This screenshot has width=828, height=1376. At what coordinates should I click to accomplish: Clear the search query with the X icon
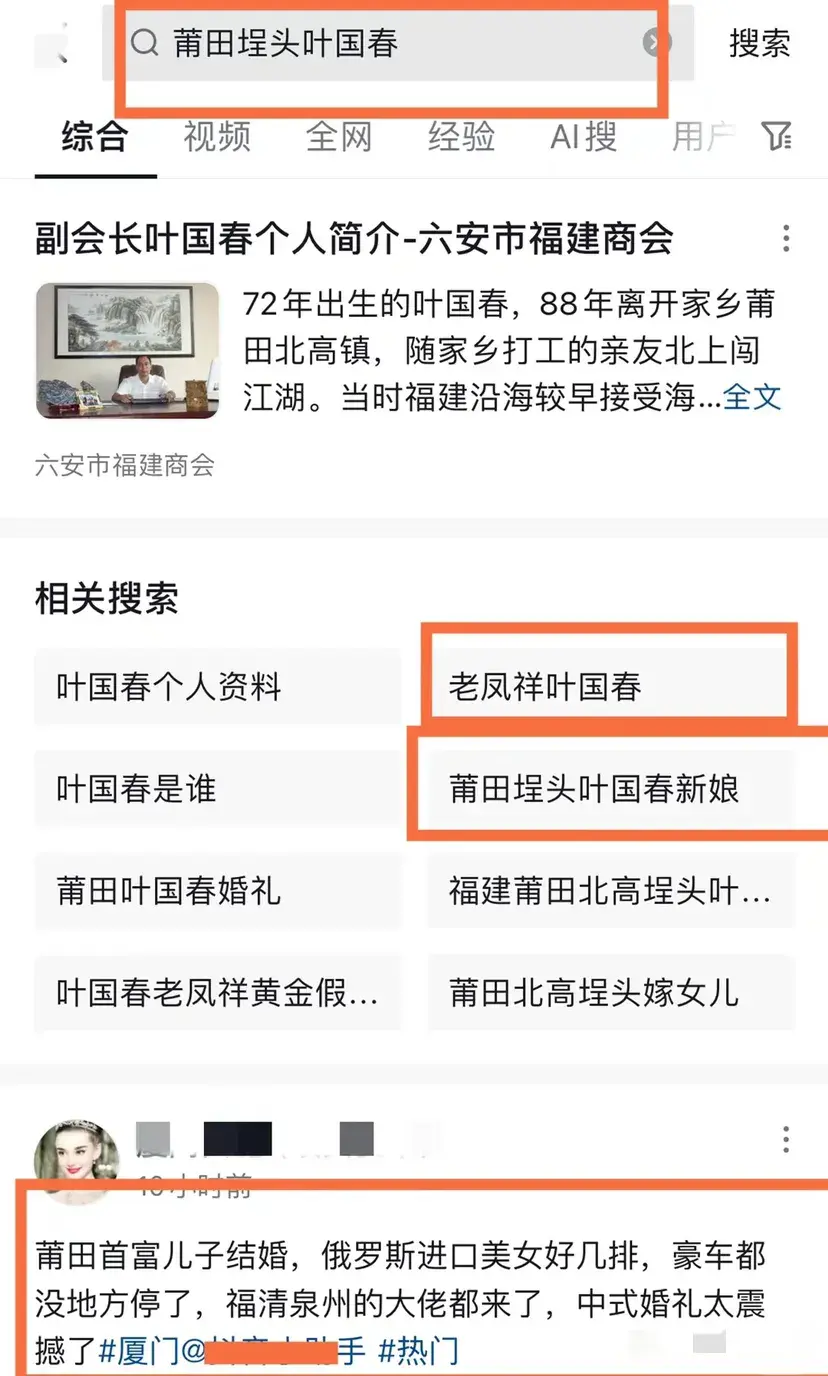[657, 44]
